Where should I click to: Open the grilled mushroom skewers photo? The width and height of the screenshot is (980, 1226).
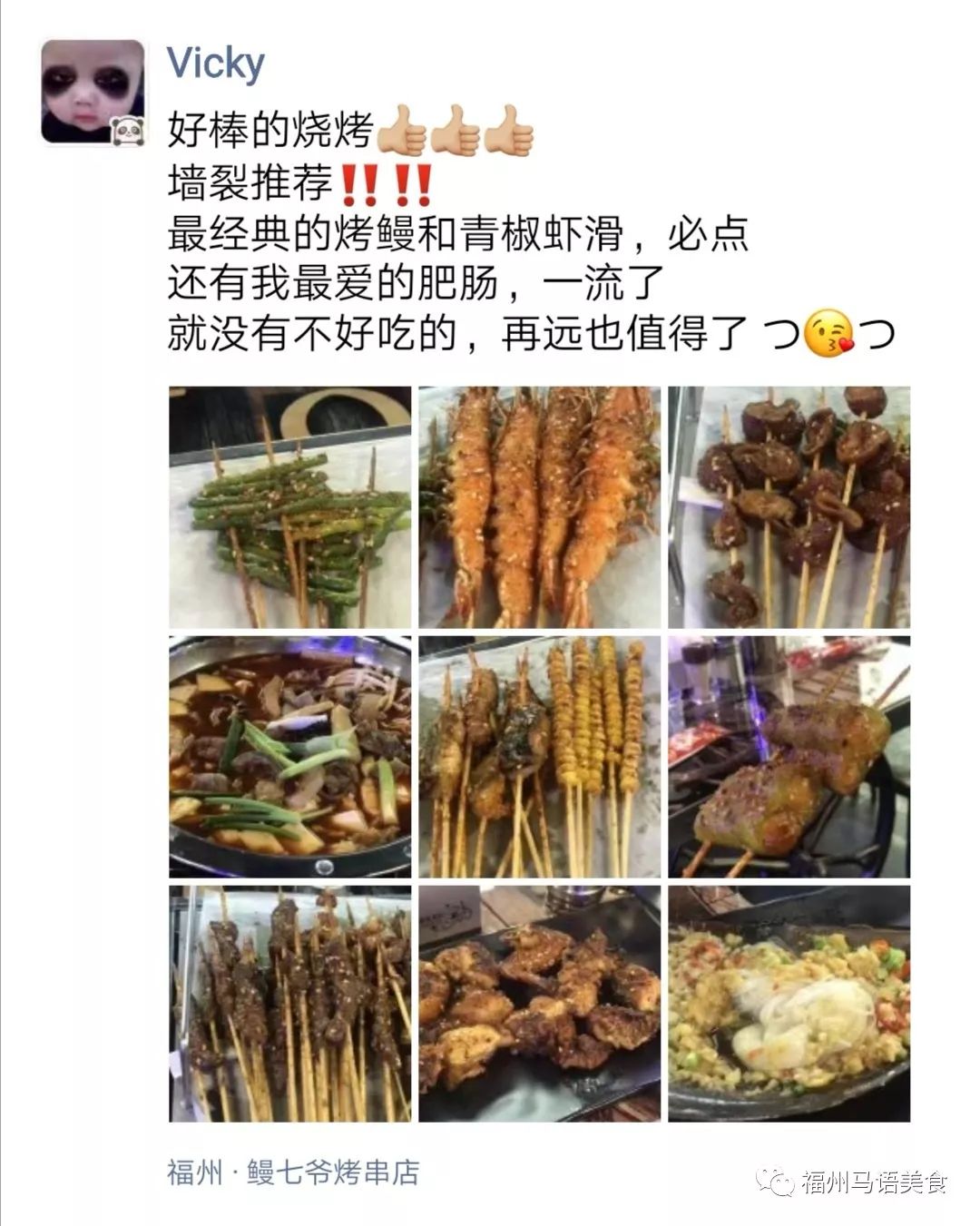[x=789, y=507]
